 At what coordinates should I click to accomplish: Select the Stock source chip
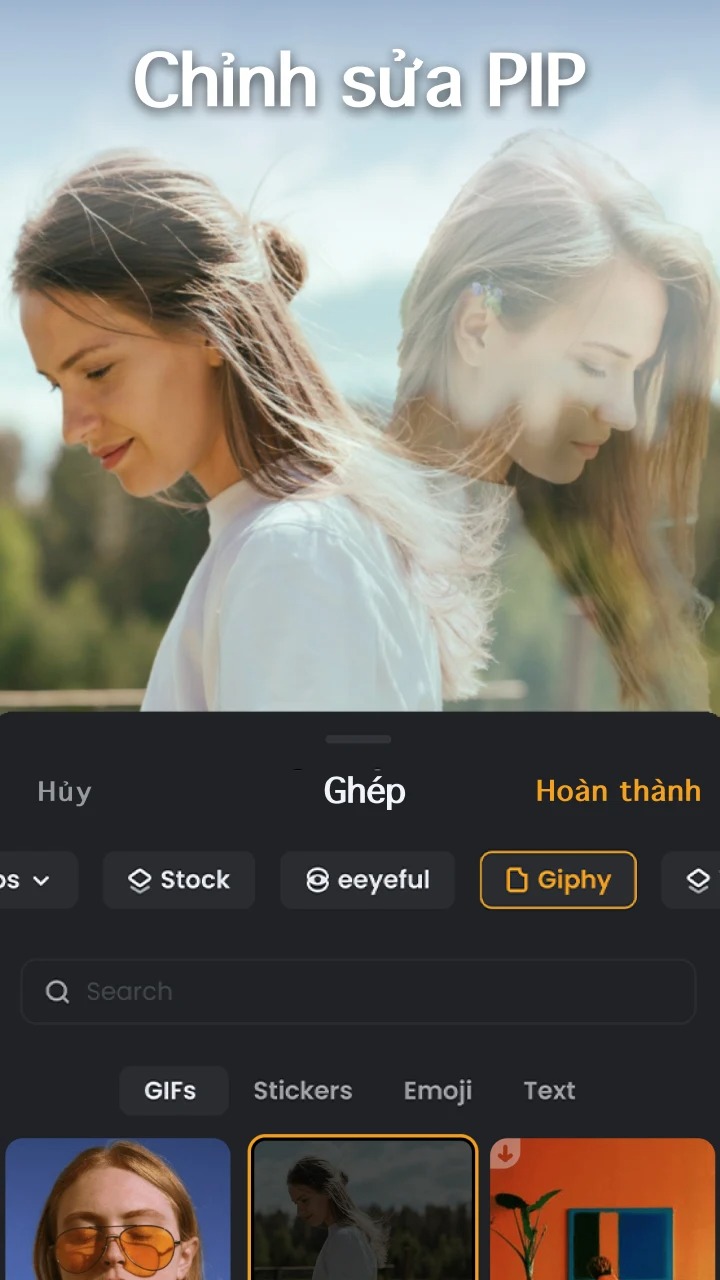(x=179, y=880)
